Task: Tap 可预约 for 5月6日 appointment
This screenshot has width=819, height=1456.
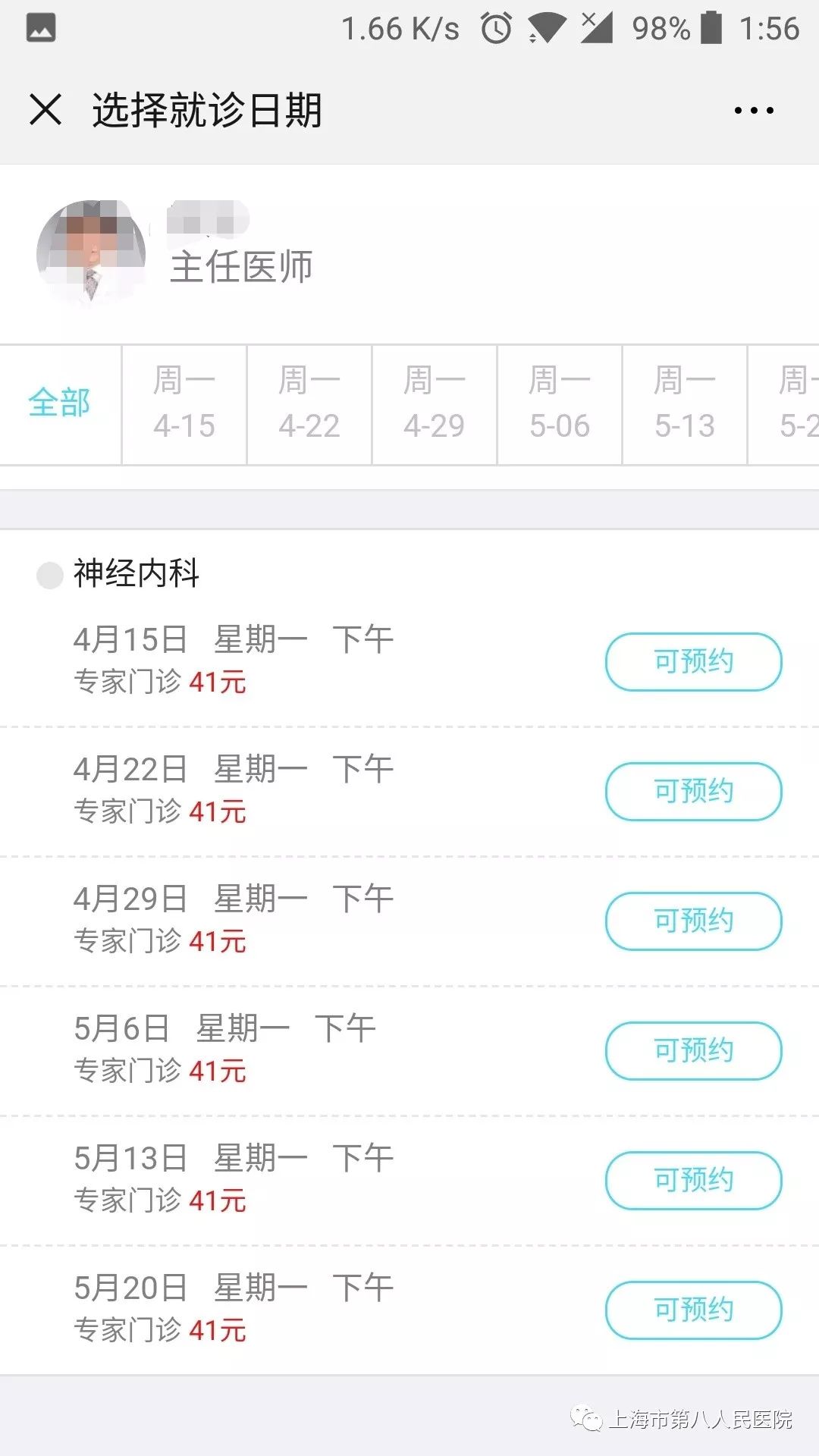Action: 693,1051
